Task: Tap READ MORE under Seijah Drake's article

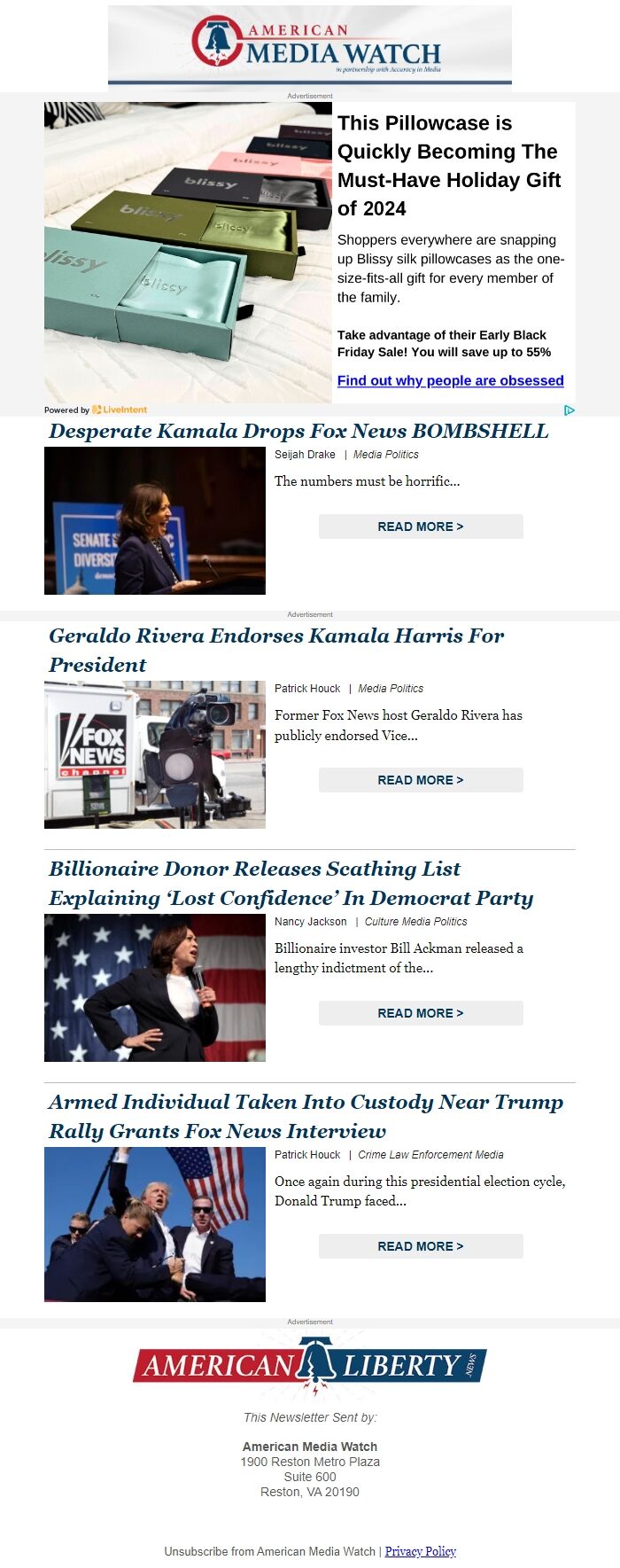Action: click(421, 527)
